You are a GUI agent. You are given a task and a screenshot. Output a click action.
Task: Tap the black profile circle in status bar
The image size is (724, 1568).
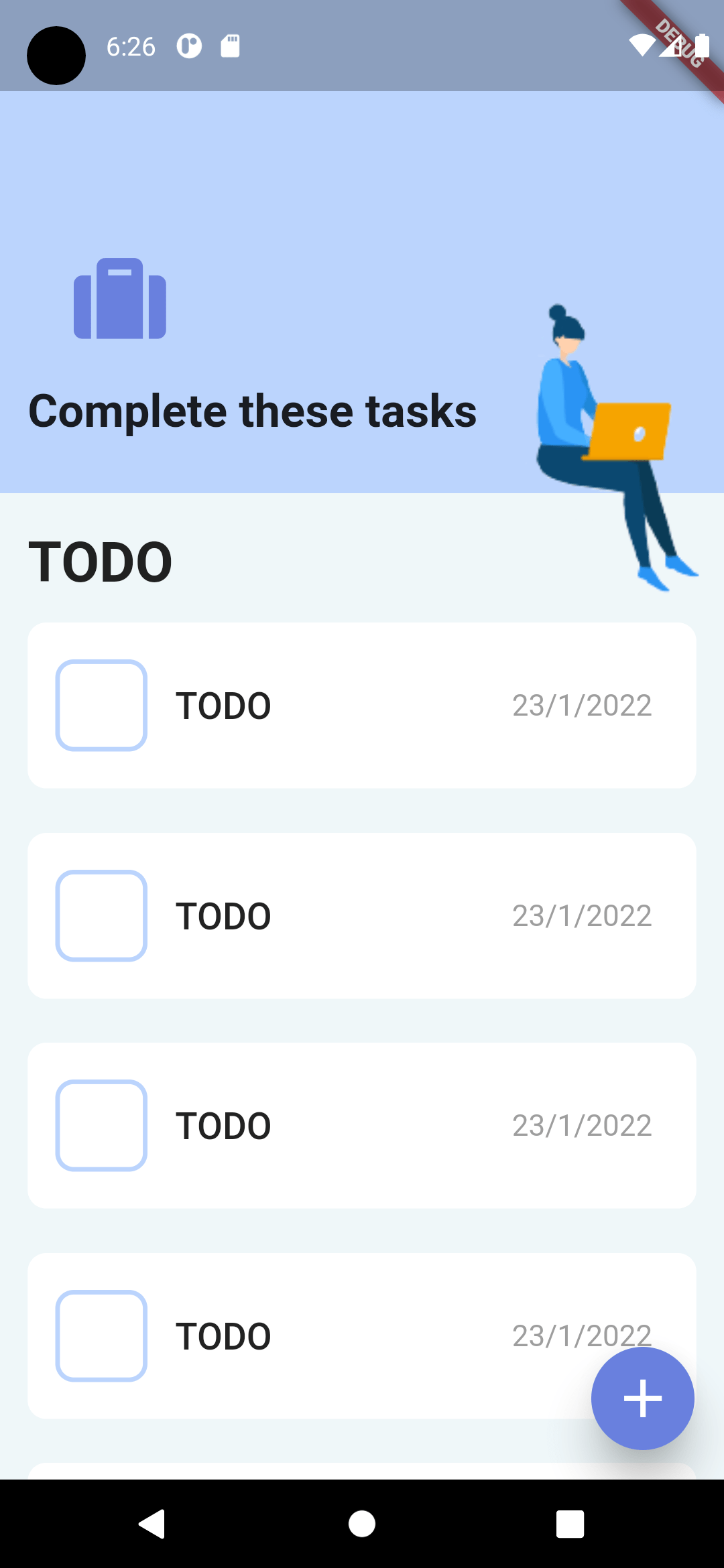56,56
